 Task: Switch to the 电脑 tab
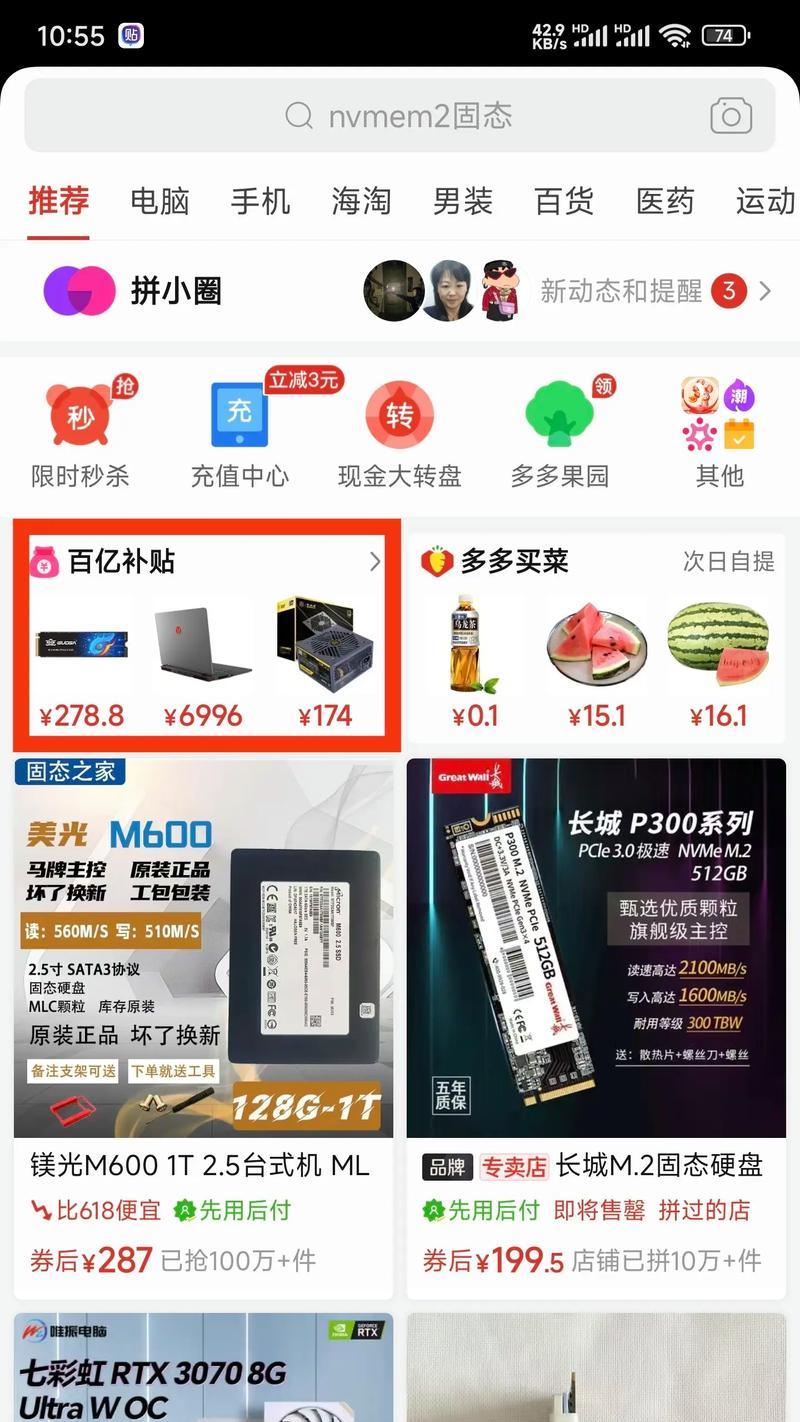click(160, 201)
